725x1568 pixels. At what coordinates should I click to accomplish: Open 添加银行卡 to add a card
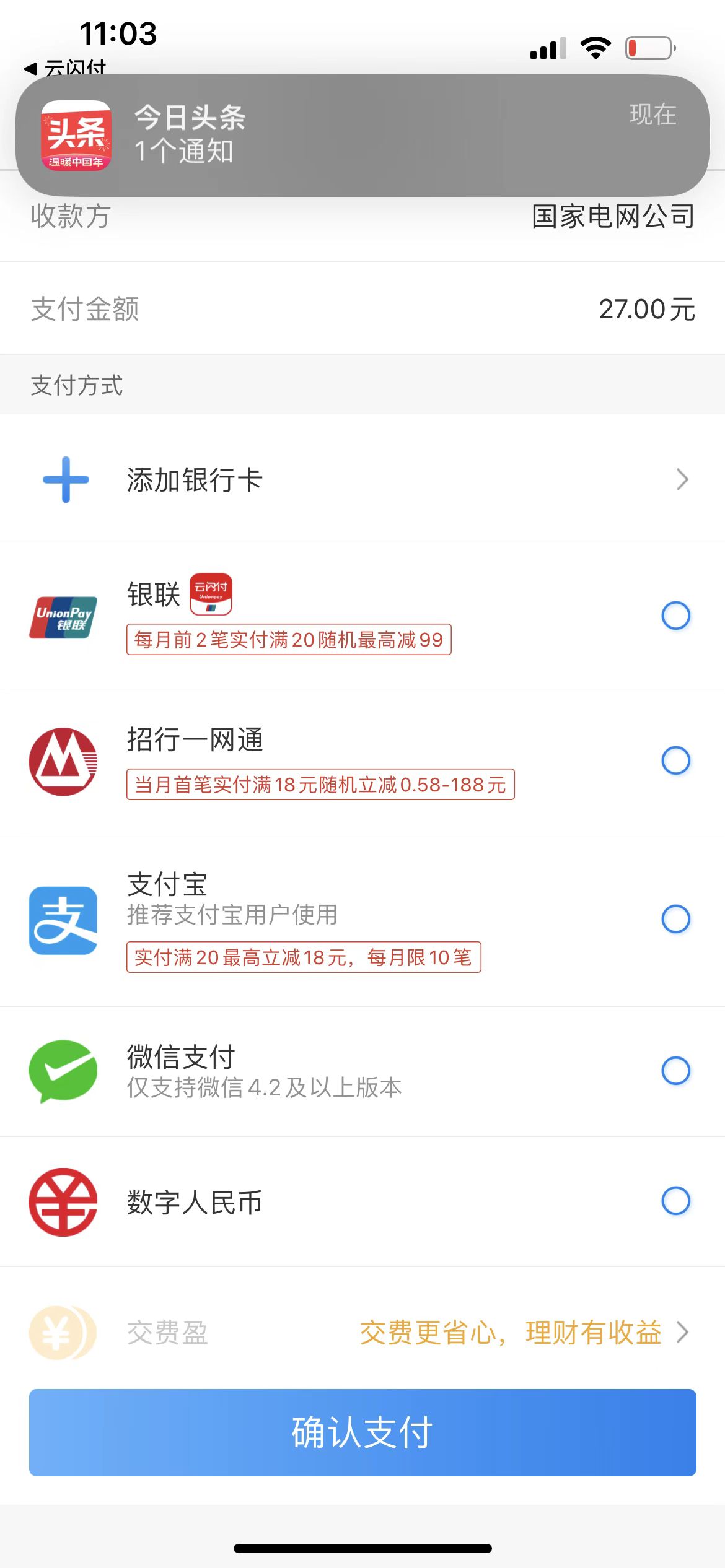click(362, 479)
